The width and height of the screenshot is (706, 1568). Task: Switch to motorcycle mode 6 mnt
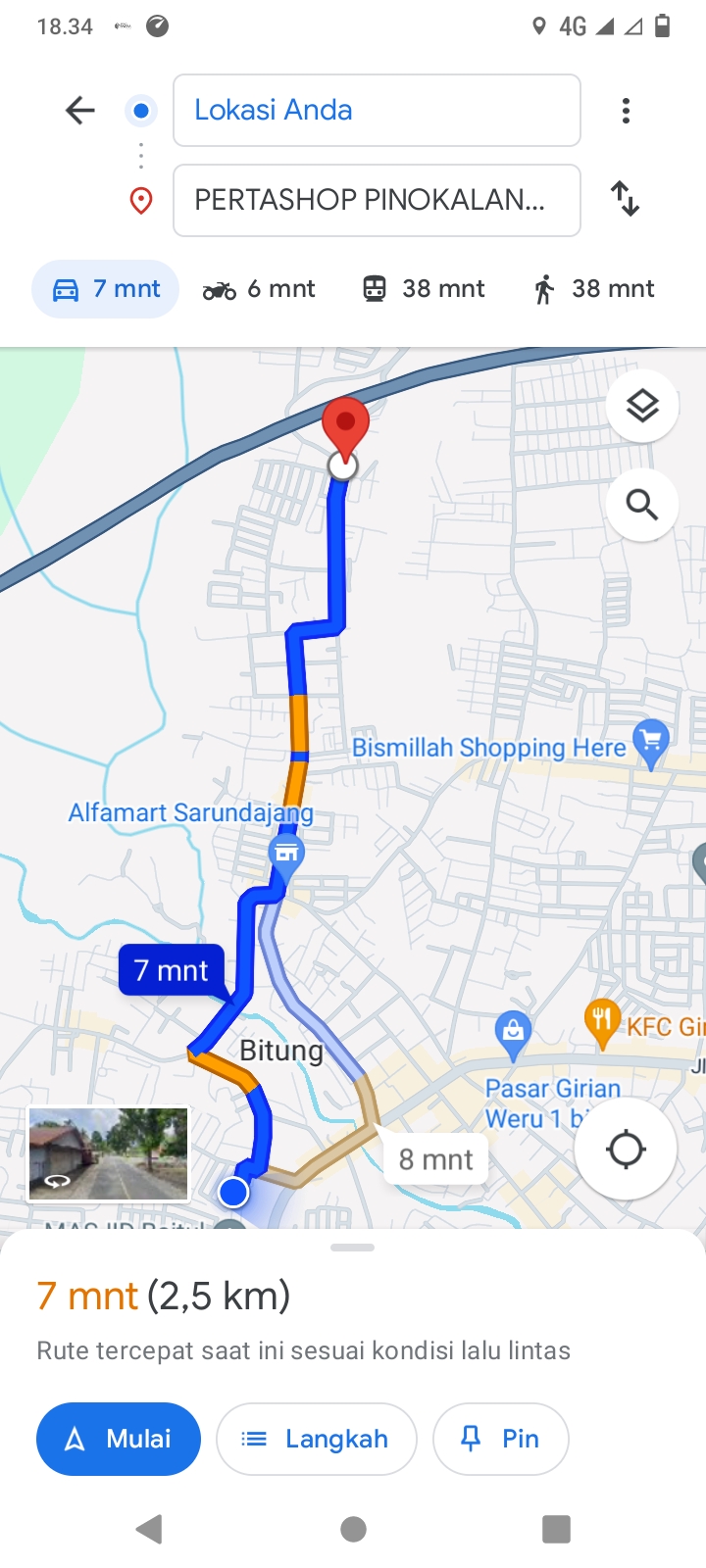pyautogui.click(x=259, y=289)
